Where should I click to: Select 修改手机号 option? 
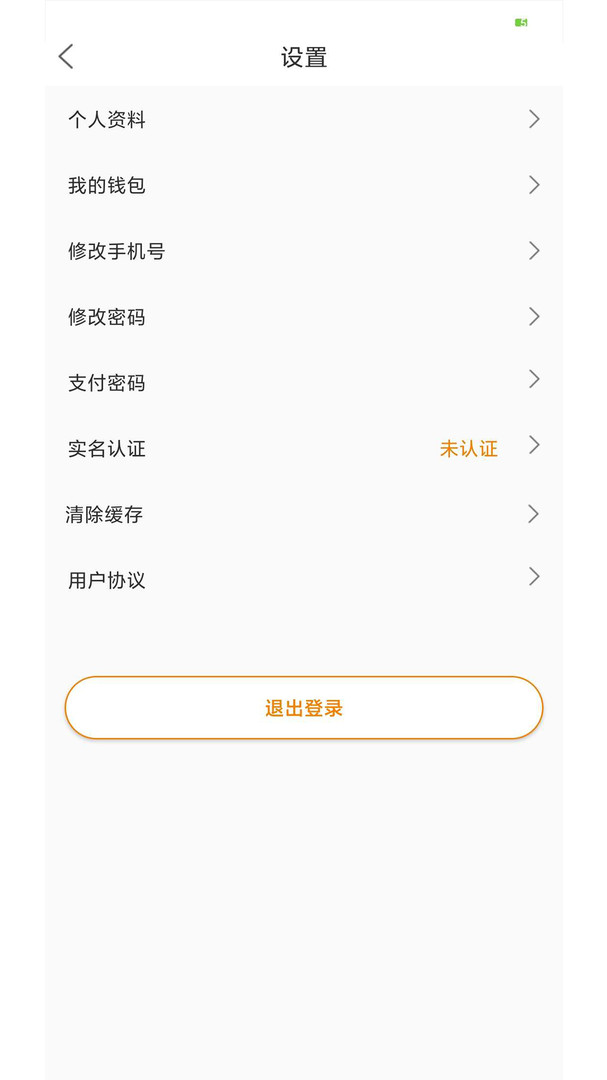303,251
